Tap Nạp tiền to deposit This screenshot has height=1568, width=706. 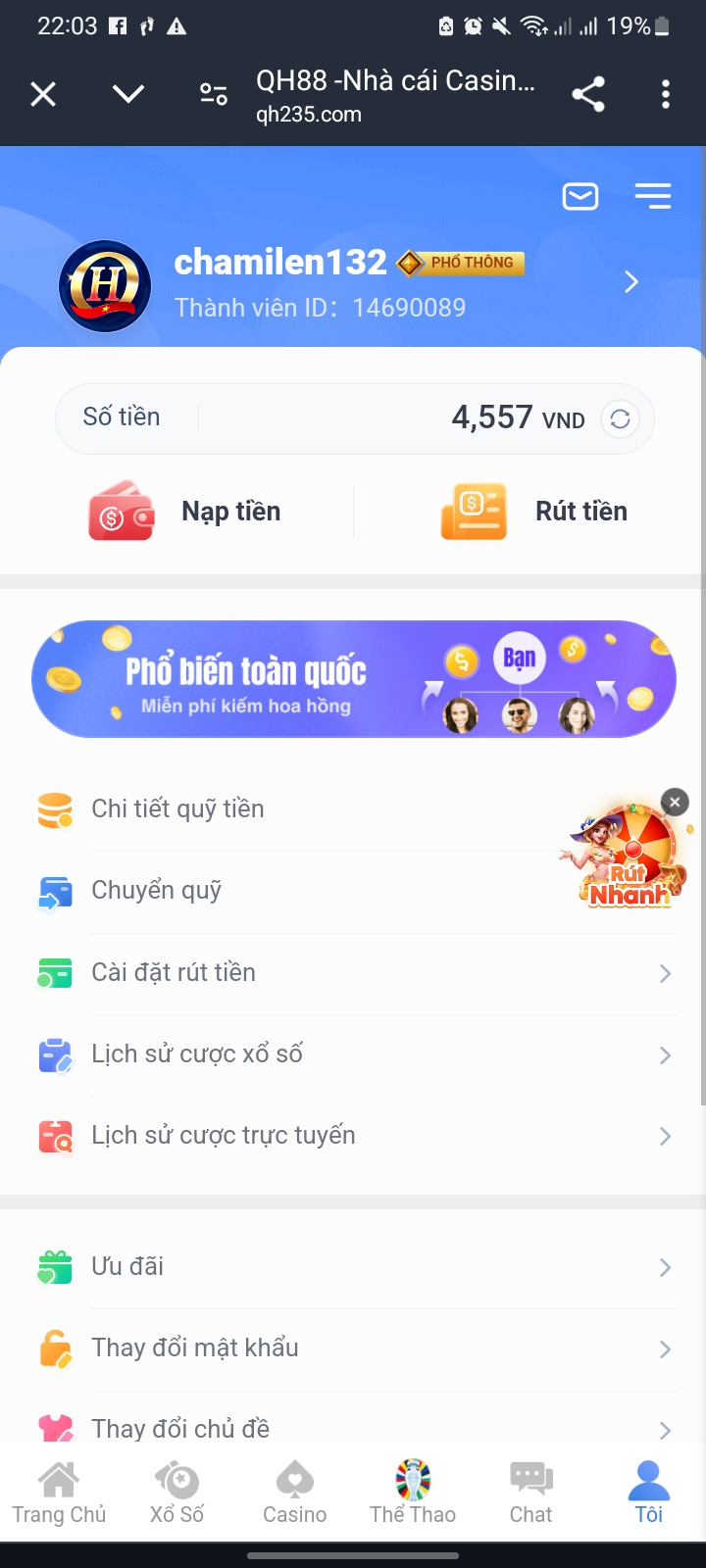click(x=186, y=512)
